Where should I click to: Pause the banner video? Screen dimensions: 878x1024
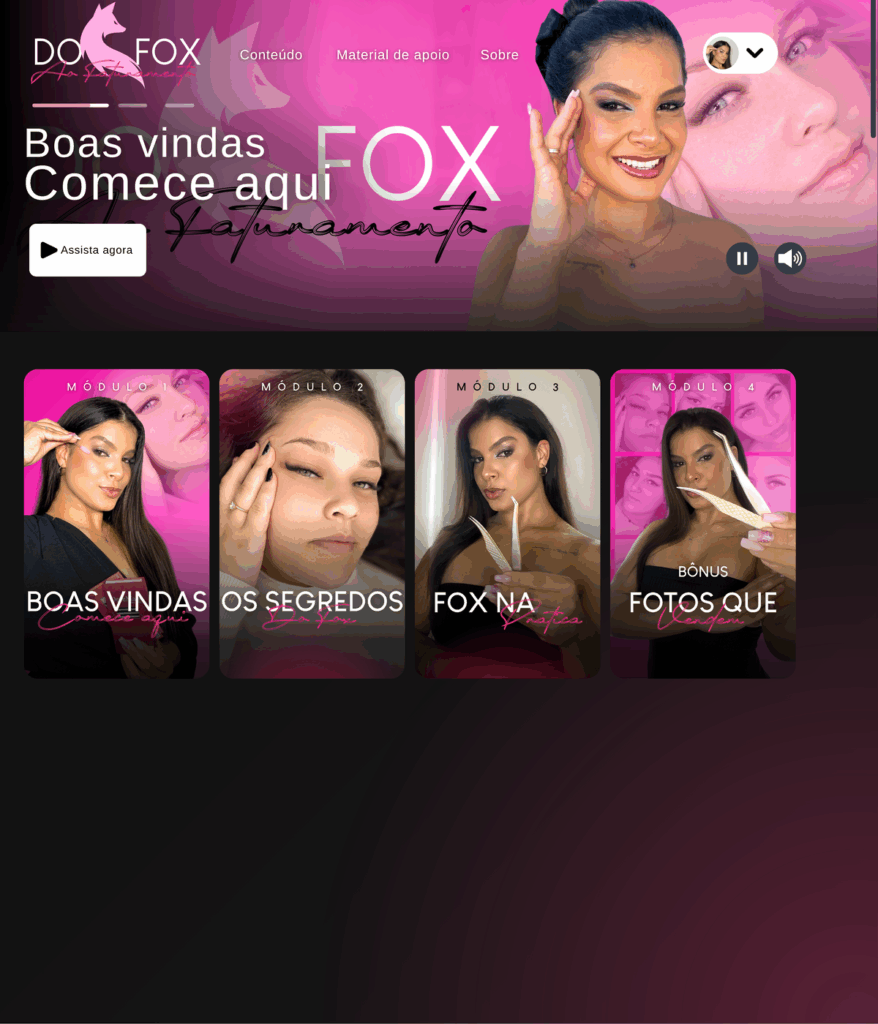point(742,259)
